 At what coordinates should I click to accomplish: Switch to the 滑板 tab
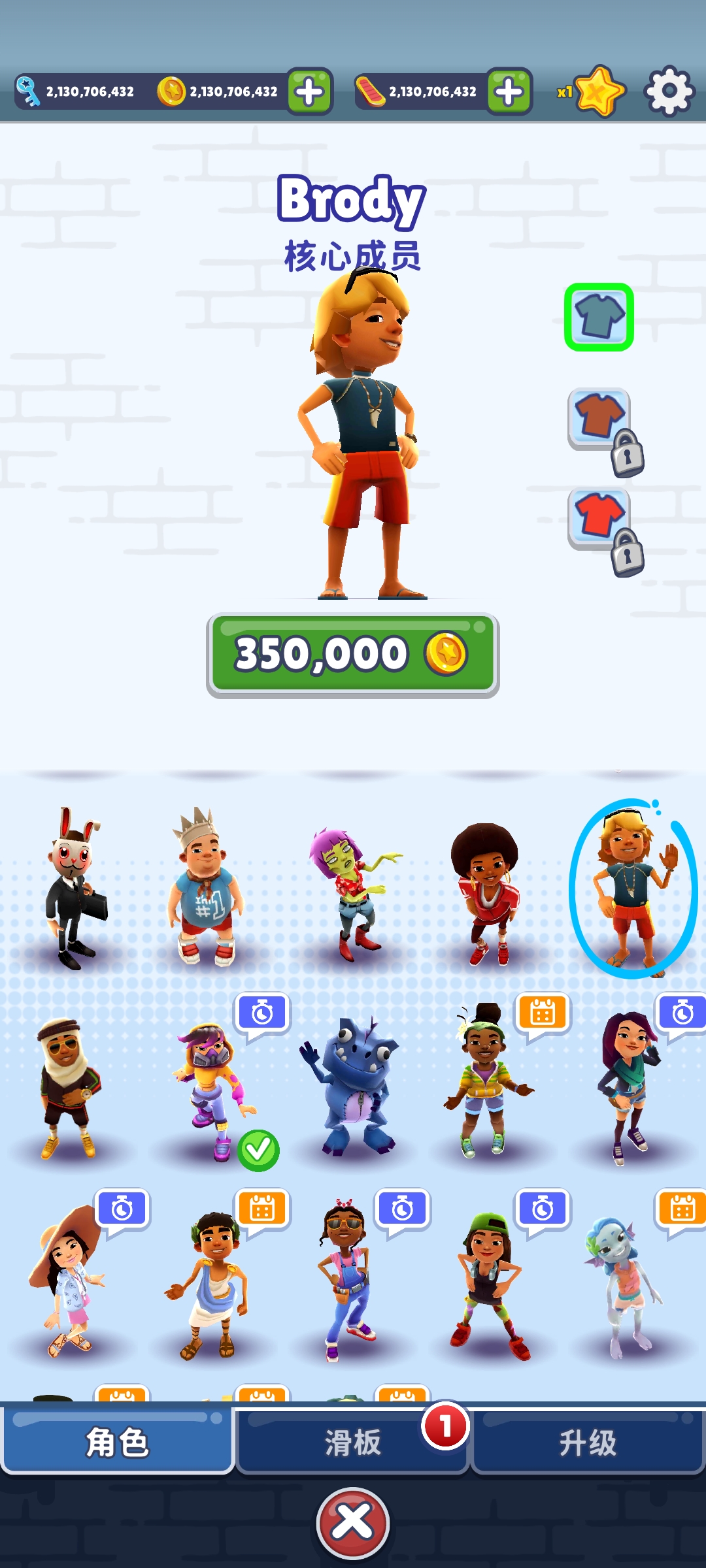353,1442
